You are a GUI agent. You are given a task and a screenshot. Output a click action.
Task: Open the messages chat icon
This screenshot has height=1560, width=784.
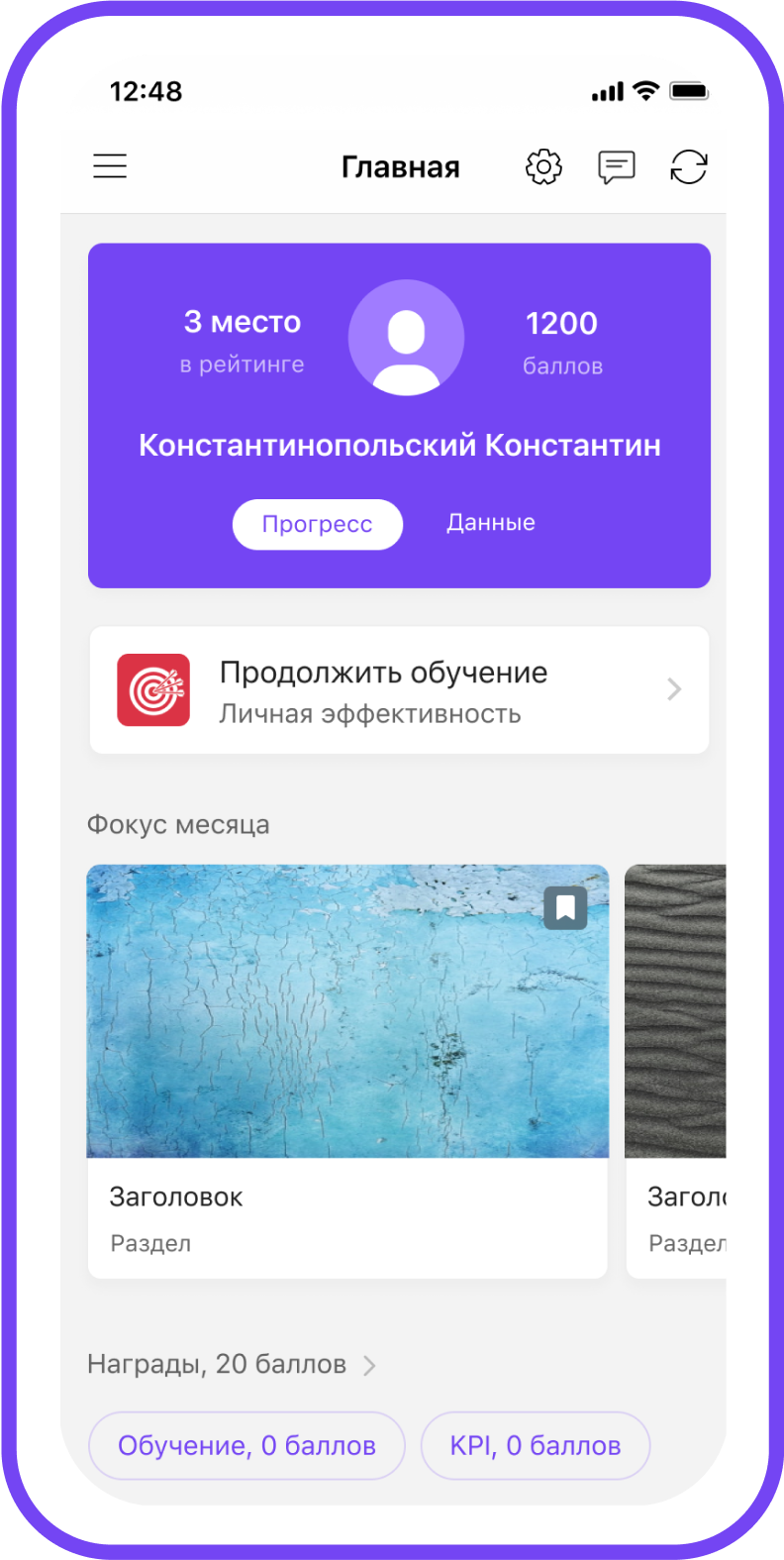616,167
